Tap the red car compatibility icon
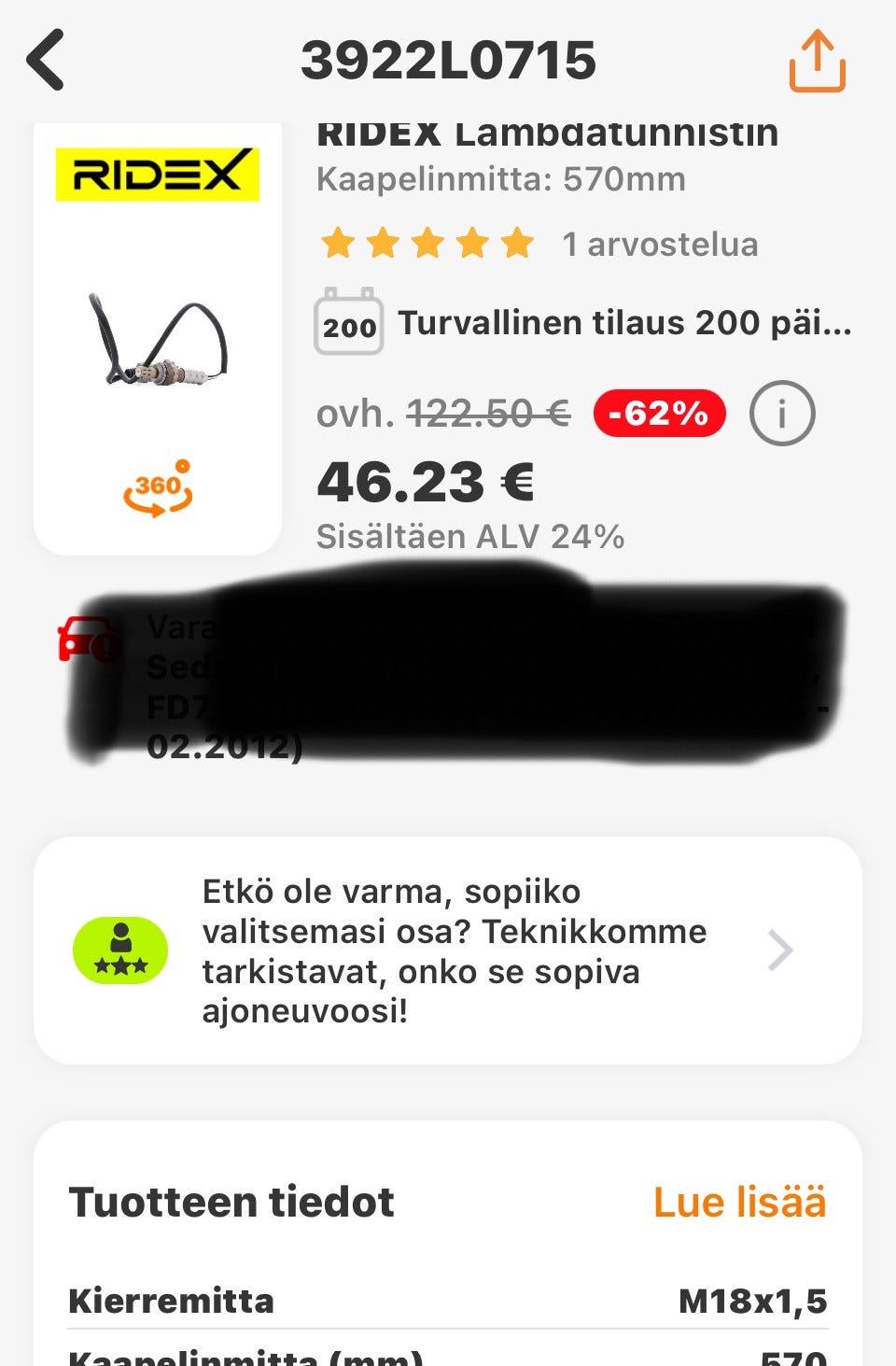 click(88, 640)
